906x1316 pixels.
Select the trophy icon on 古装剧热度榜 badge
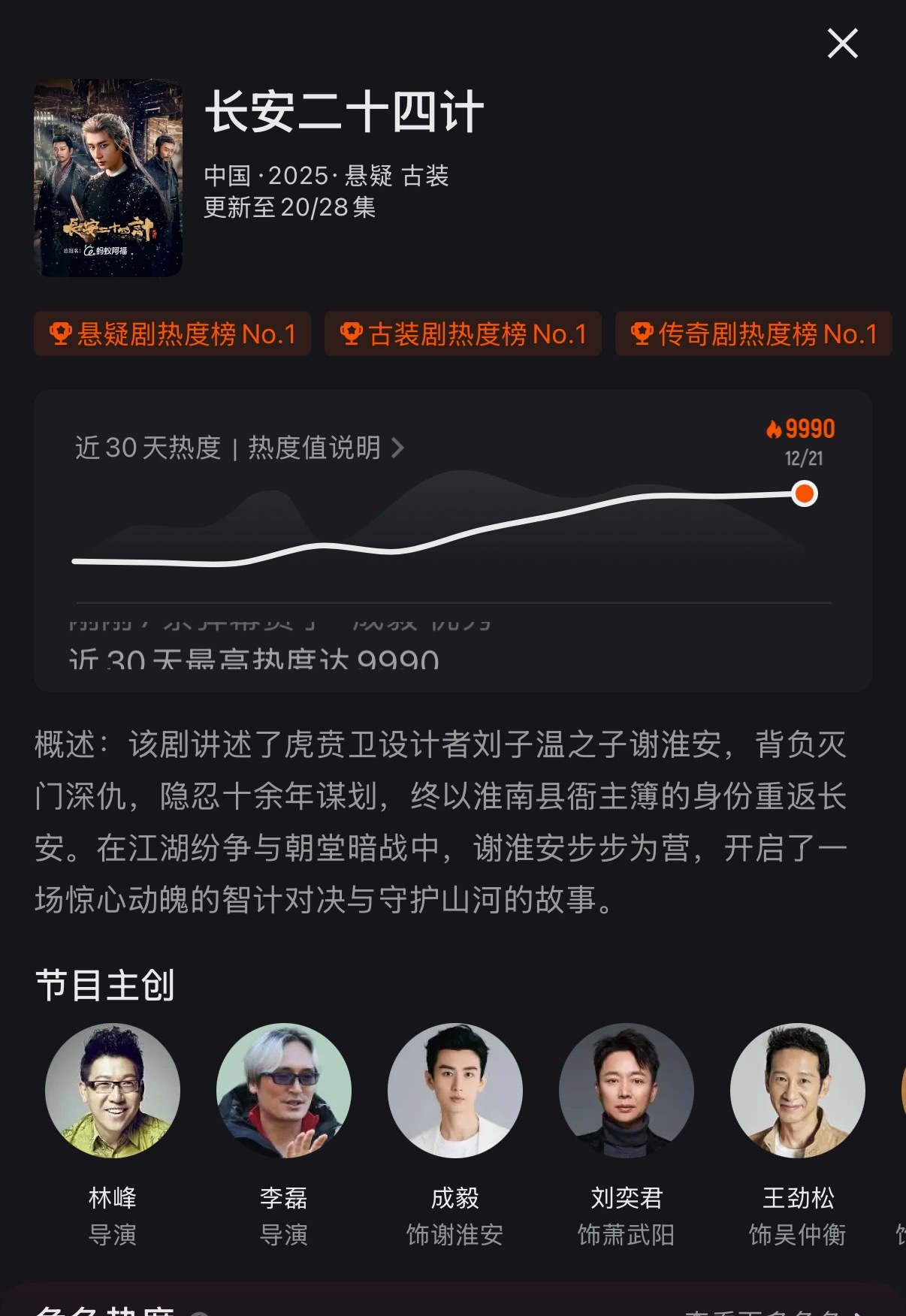click(x=353, y=335)
